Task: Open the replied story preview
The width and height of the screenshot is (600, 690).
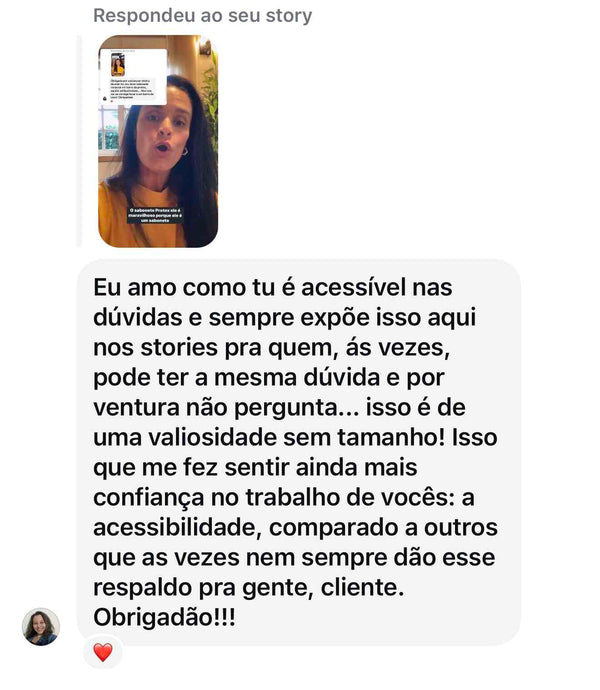Action: coord(158,141)
